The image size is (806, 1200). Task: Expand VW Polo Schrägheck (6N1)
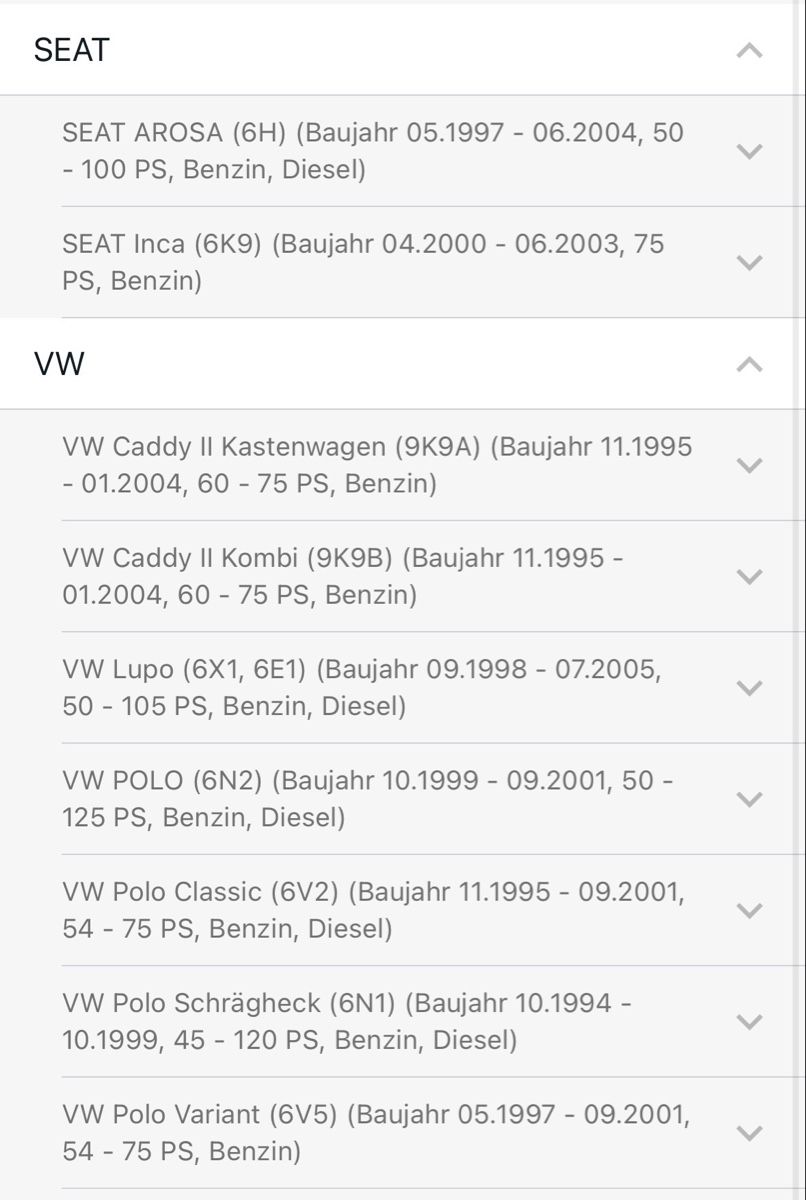pyautogui.click(x=749, y=1021)
